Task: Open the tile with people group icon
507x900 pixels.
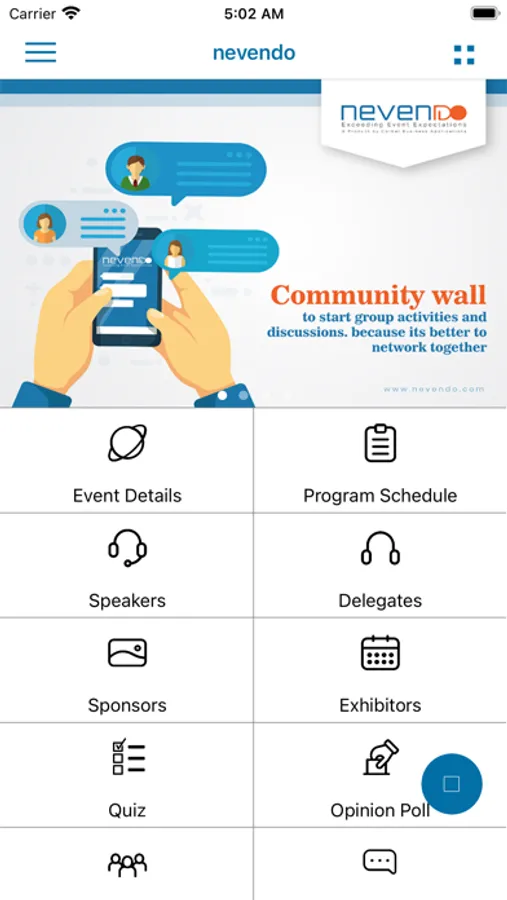Action: 126,864
